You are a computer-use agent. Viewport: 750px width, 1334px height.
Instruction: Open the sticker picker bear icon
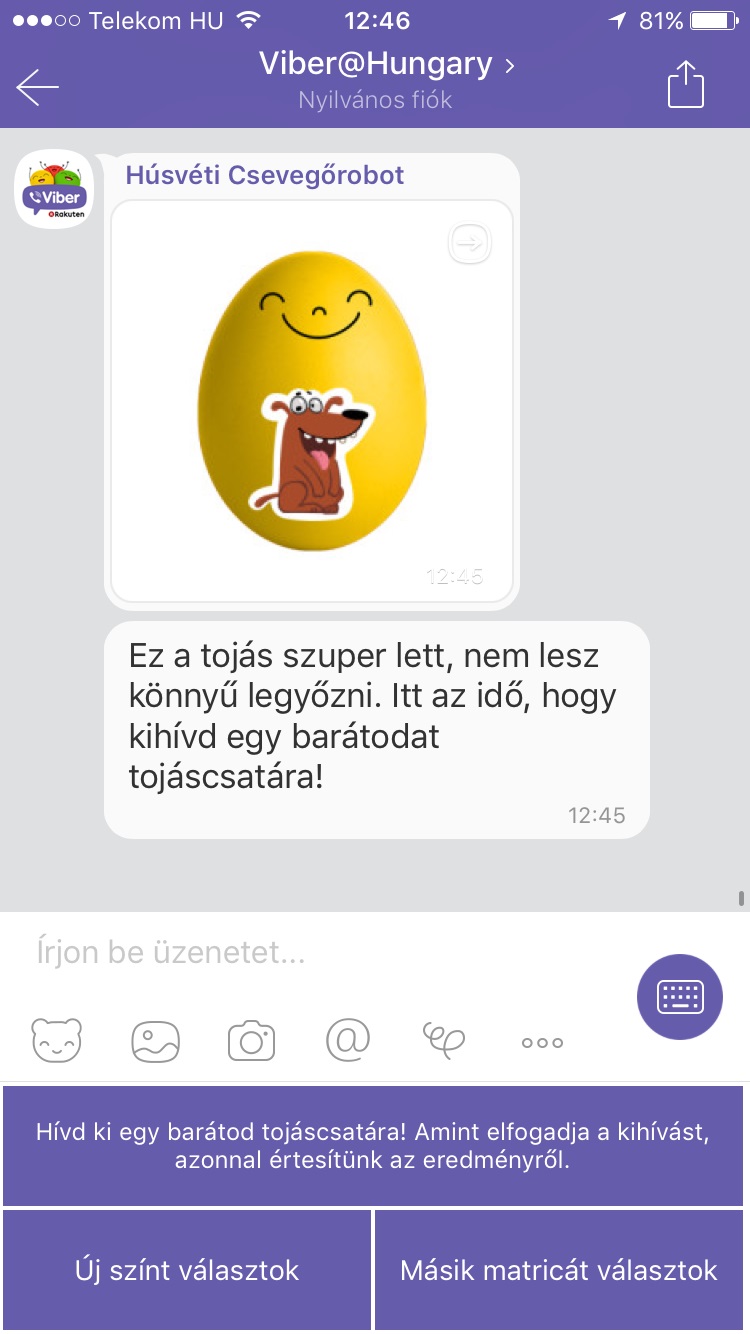click(57, 1041)
